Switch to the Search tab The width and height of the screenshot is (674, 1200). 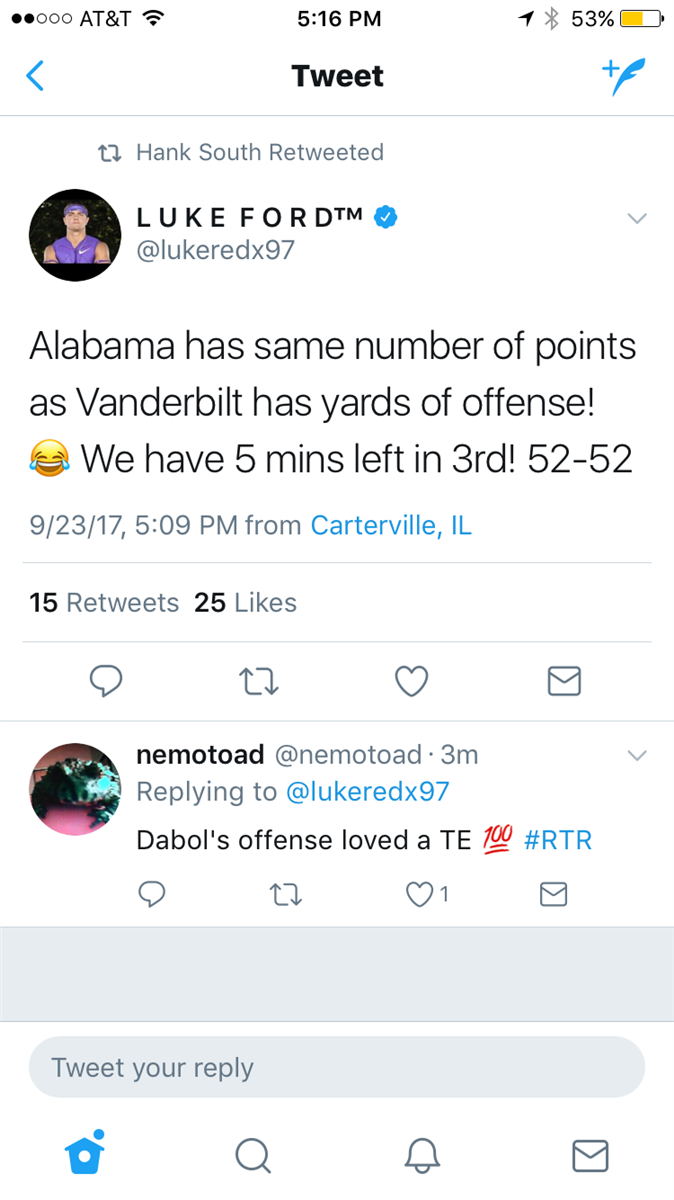253,1156
